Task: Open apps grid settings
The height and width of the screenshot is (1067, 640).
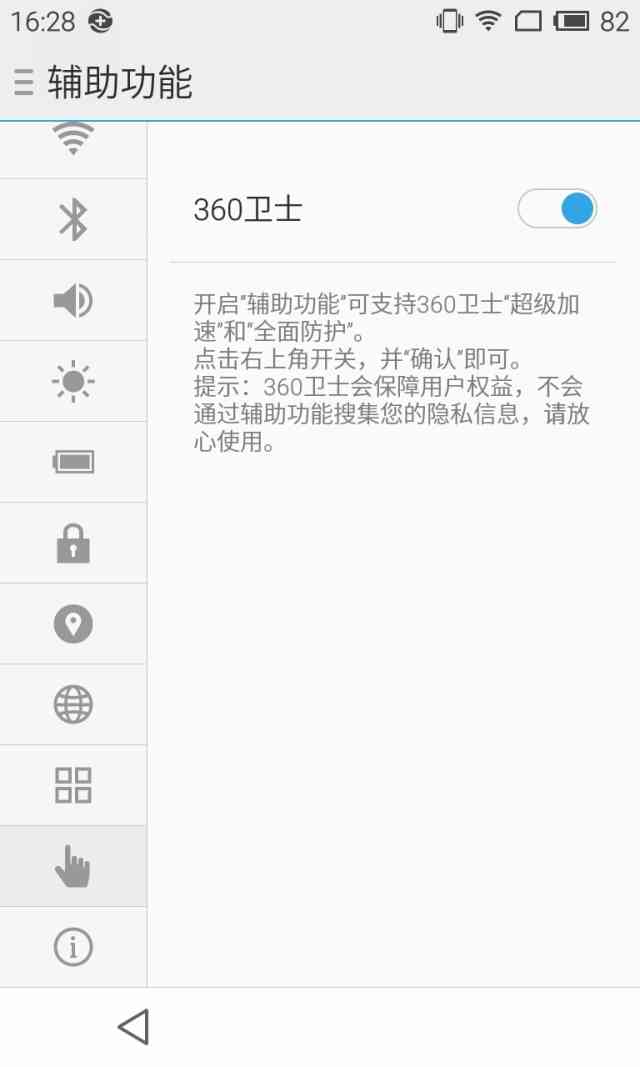Action: pos(73,785)
